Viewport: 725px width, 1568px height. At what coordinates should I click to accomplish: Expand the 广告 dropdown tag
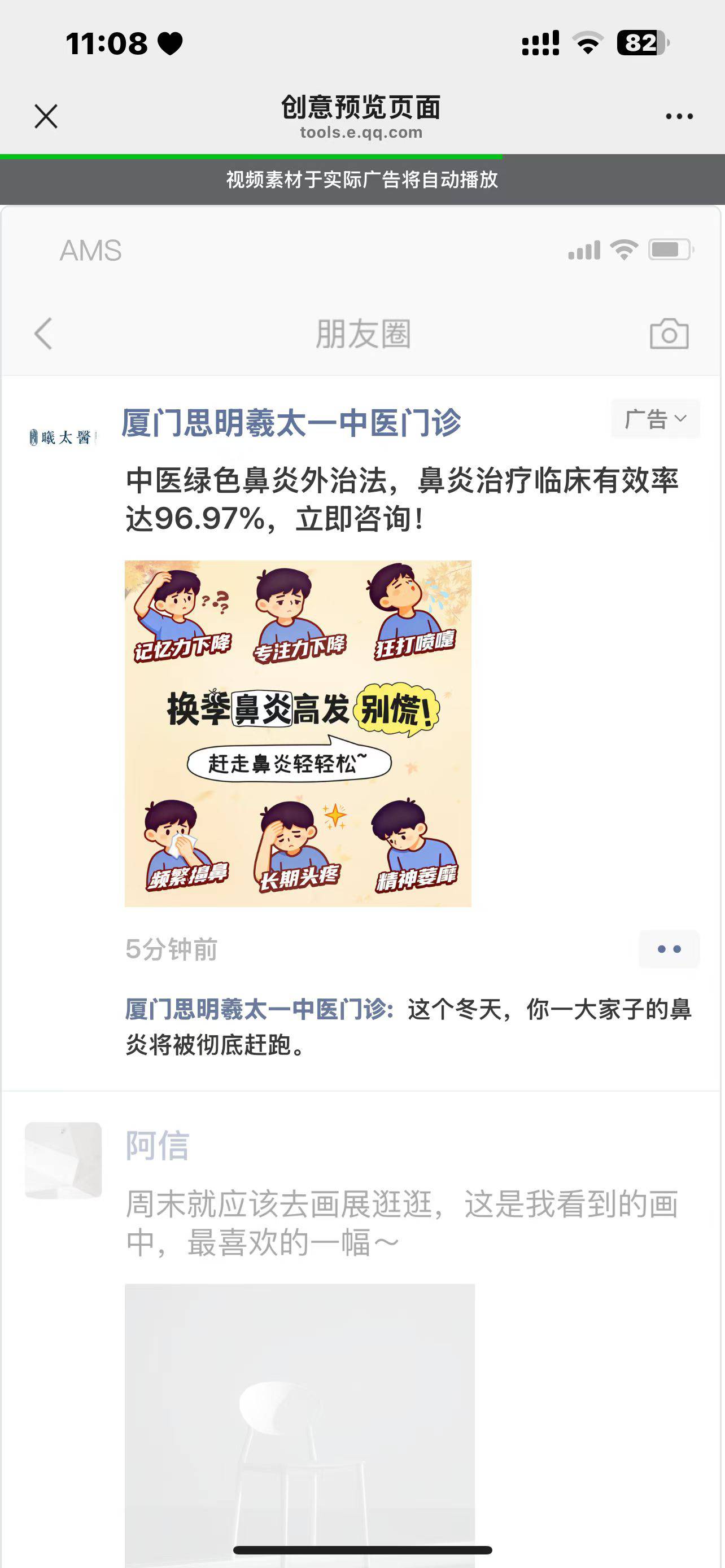[x=655, y=419]
